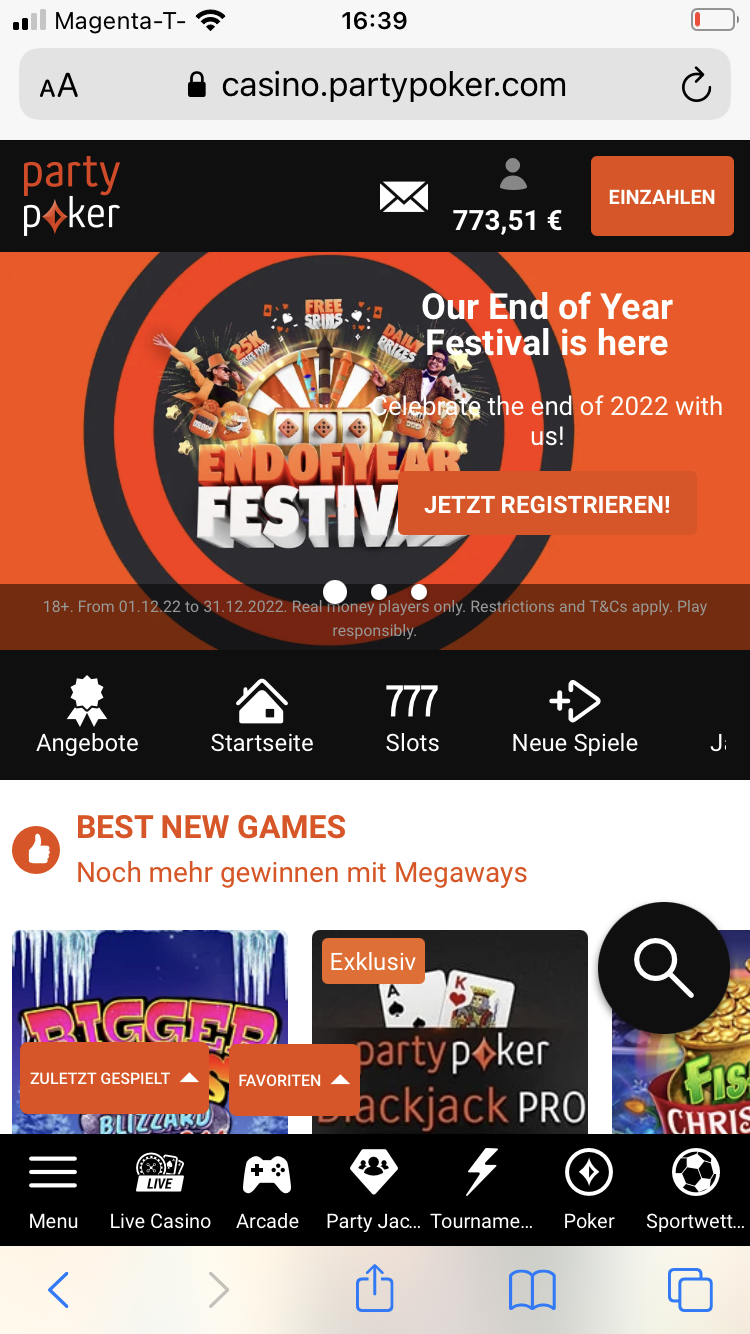The width and height of the screenshot is (750, 1334).
Task: Tap the EINZAHLEN deposit button
Action: point(662,196)
